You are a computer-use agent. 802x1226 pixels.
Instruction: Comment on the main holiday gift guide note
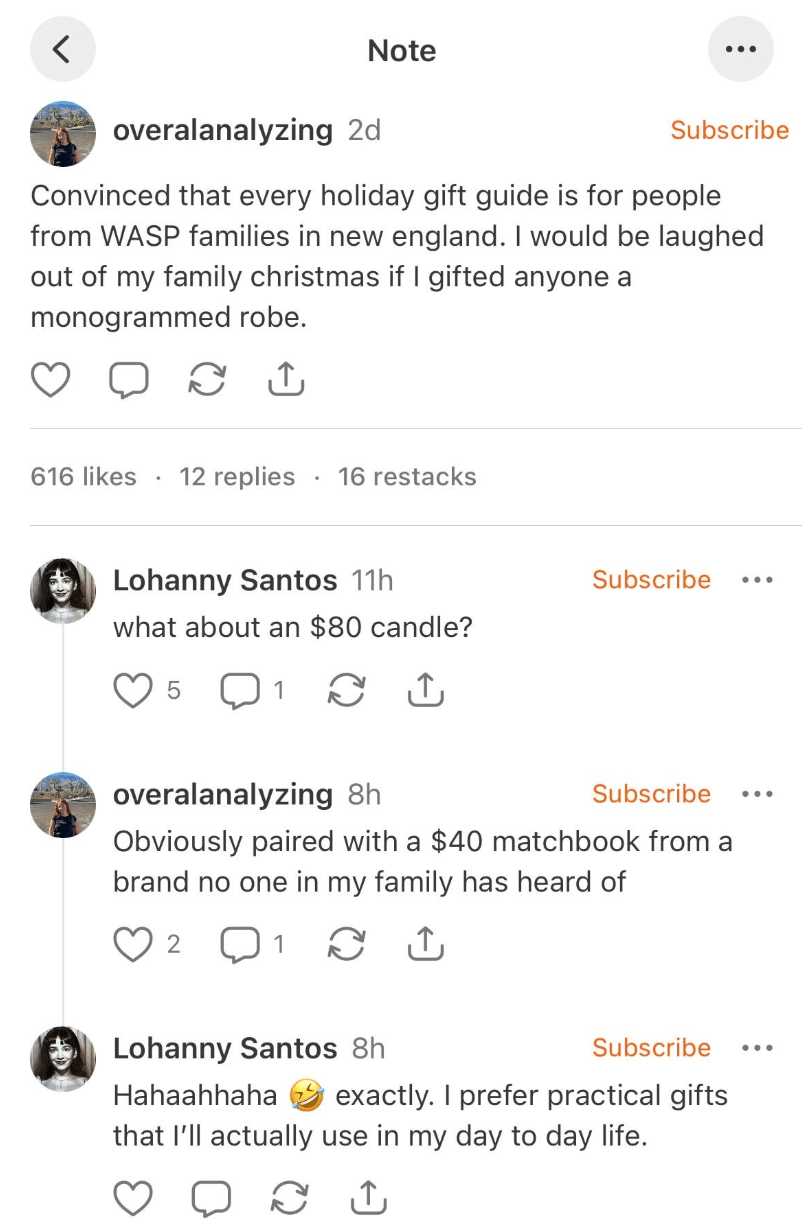point(129,379)
